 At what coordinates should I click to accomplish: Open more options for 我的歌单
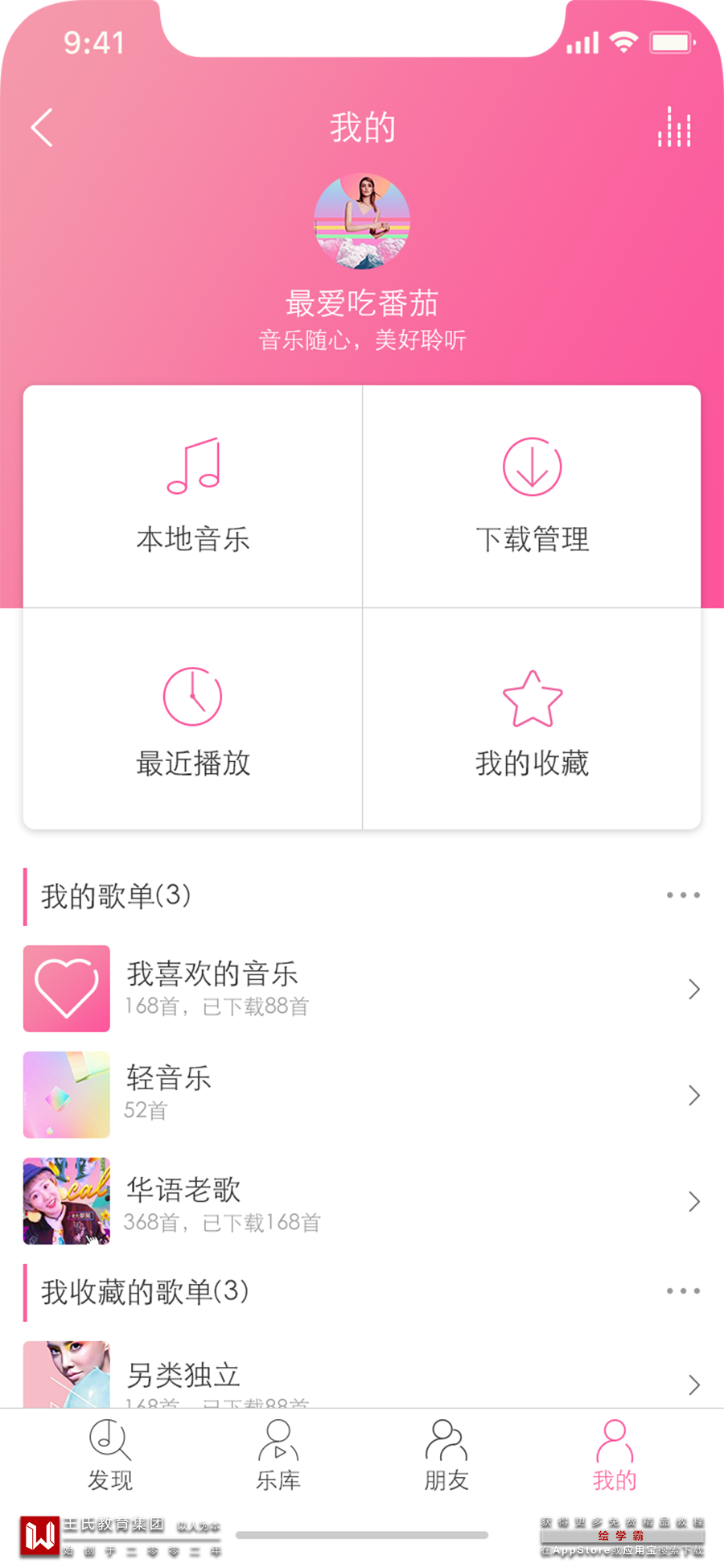click(683, 895)
